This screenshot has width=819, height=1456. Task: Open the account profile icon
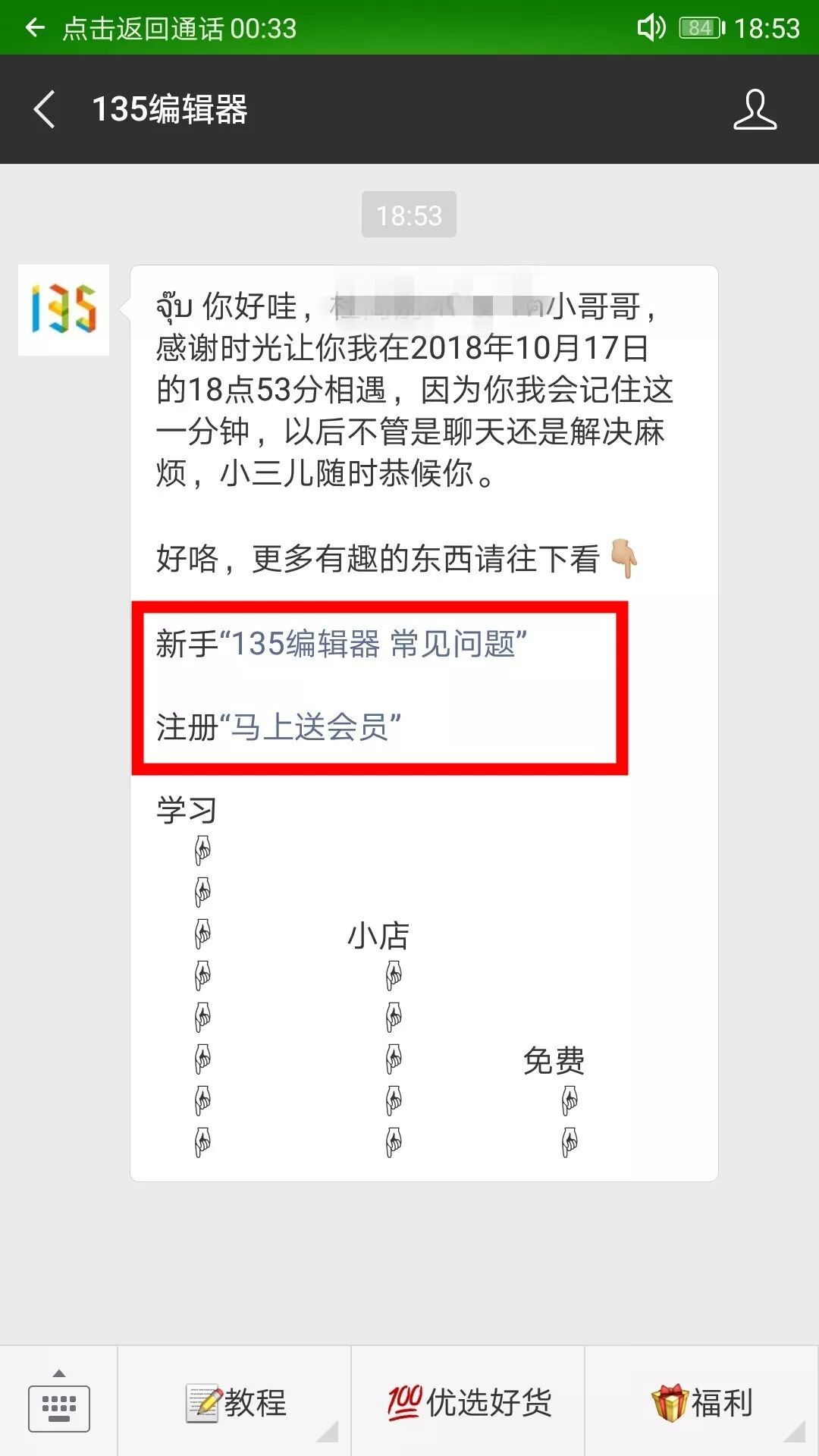[x=755, y=110]
